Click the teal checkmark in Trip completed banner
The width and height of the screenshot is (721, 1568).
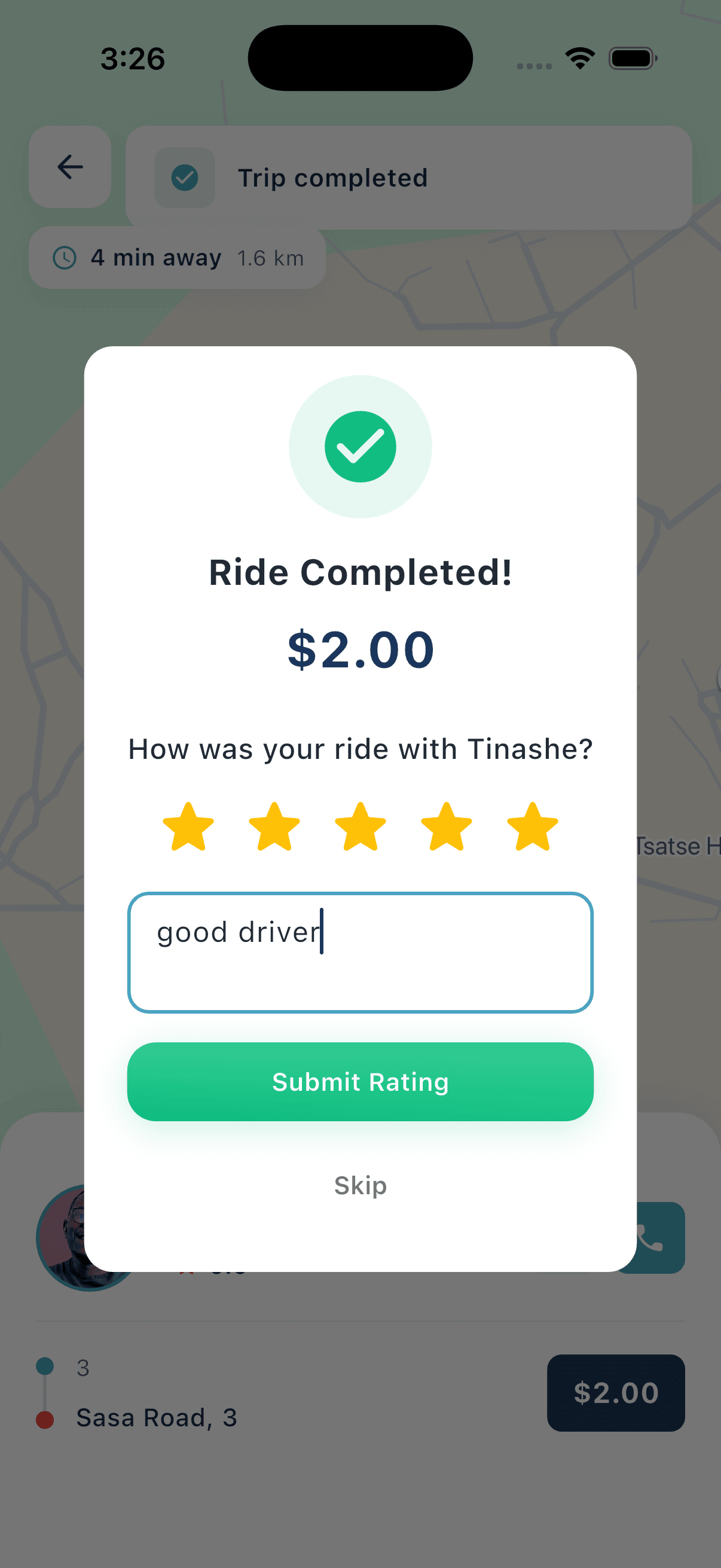tap(184, 177)
